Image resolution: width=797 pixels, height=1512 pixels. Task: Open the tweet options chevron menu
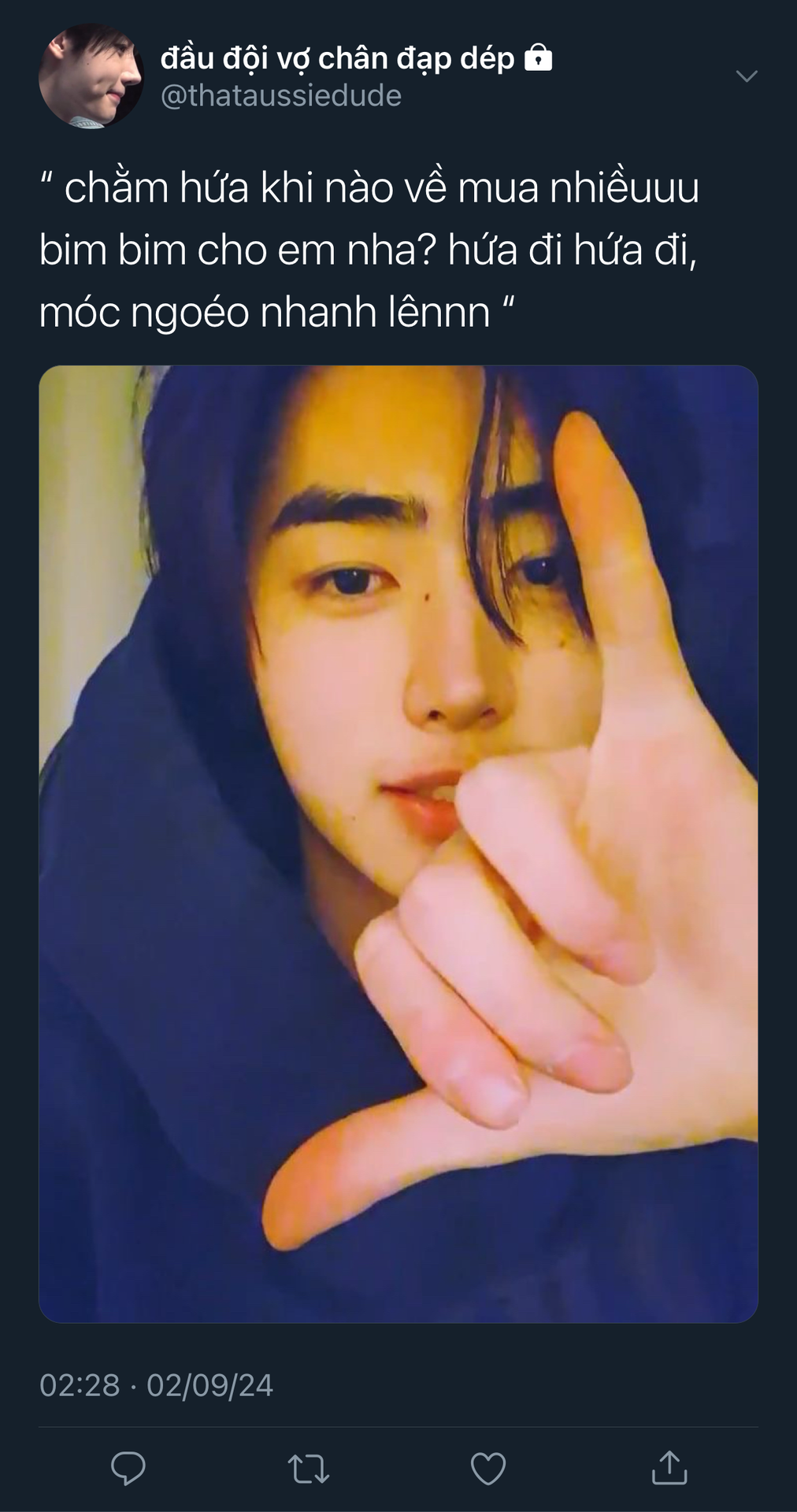coord(746,76)
